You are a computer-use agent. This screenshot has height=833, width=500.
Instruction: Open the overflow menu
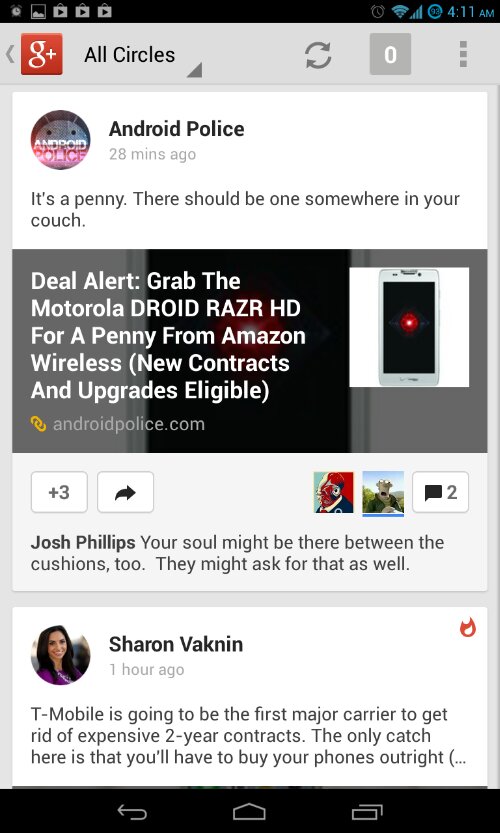coord(463,54)
